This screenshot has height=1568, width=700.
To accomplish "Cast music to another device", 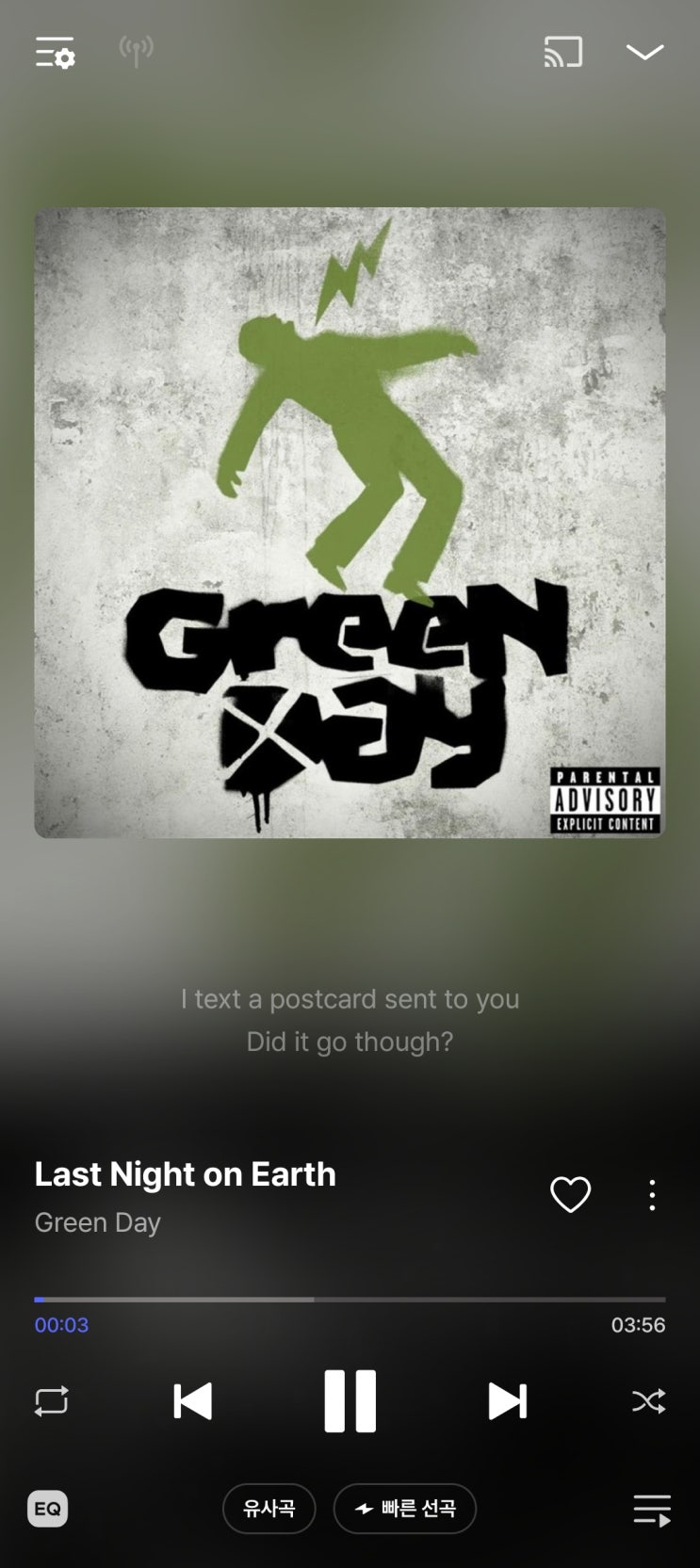I will [563, 52].
